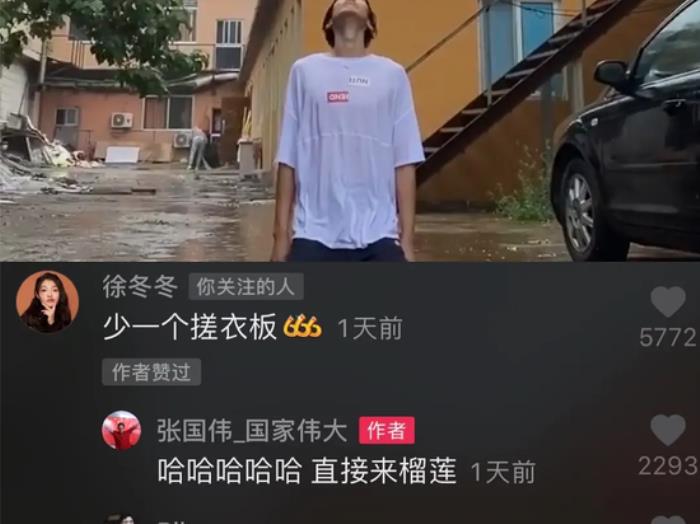Open 张国伟_国家伟大's avatar
The height and width of the screenshot is (524, 700).
[x=121, y=431]
